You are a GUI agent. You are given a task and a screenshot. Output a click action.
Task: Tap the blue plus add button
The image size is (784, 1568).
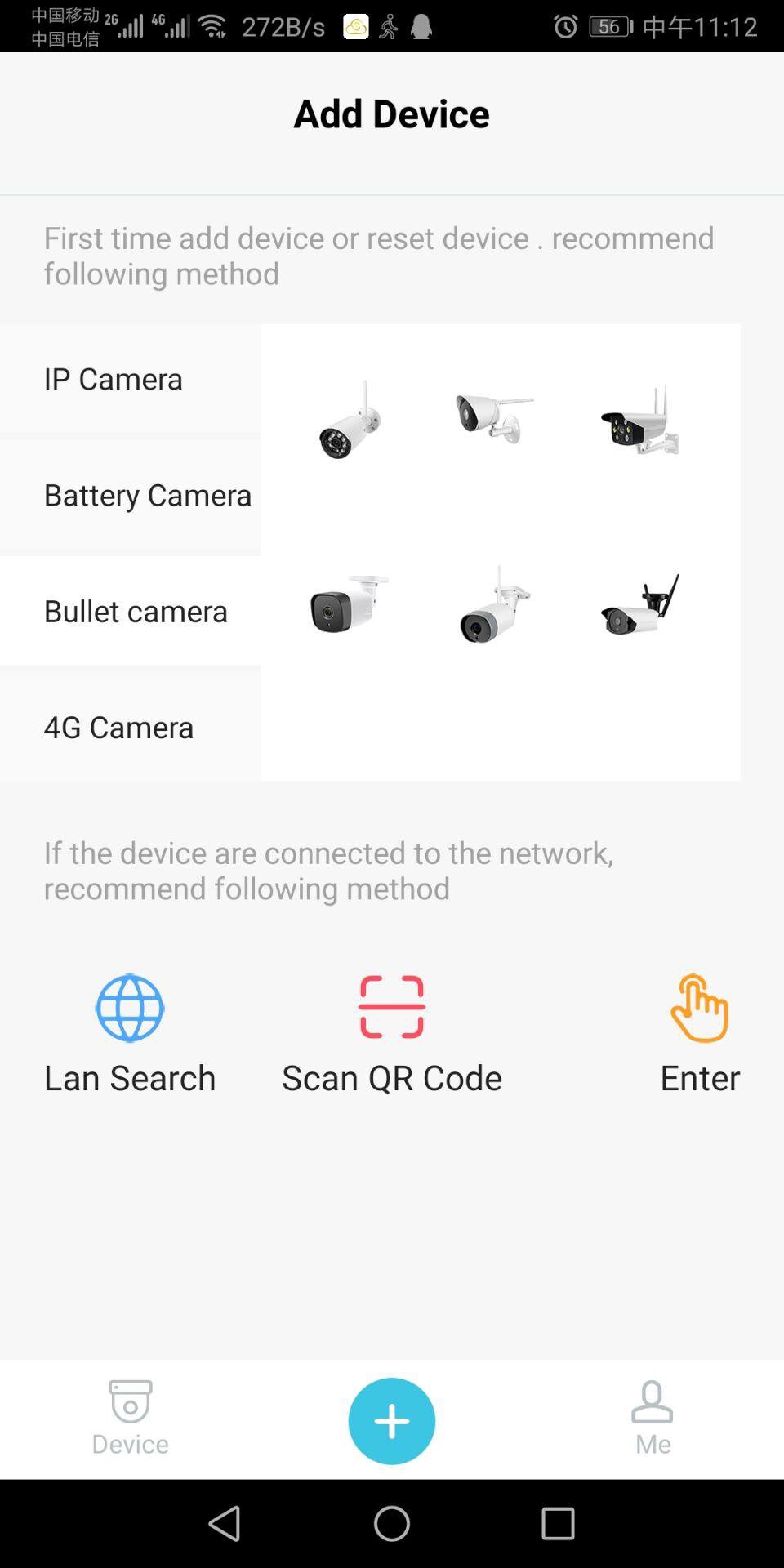[392, 1421]
